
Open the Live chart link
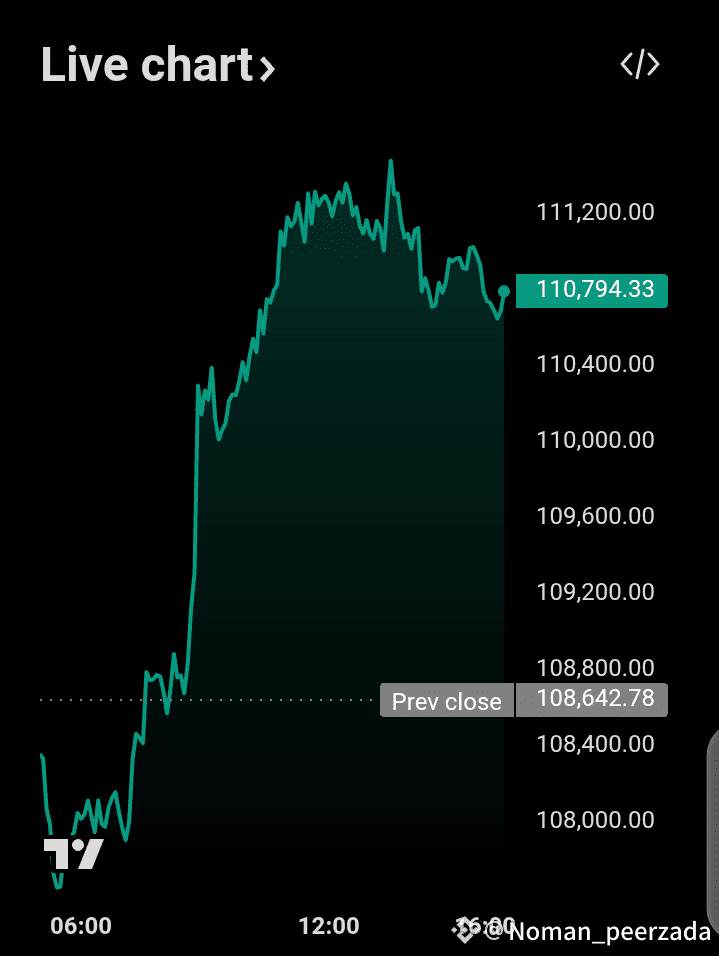coord(158,65)
